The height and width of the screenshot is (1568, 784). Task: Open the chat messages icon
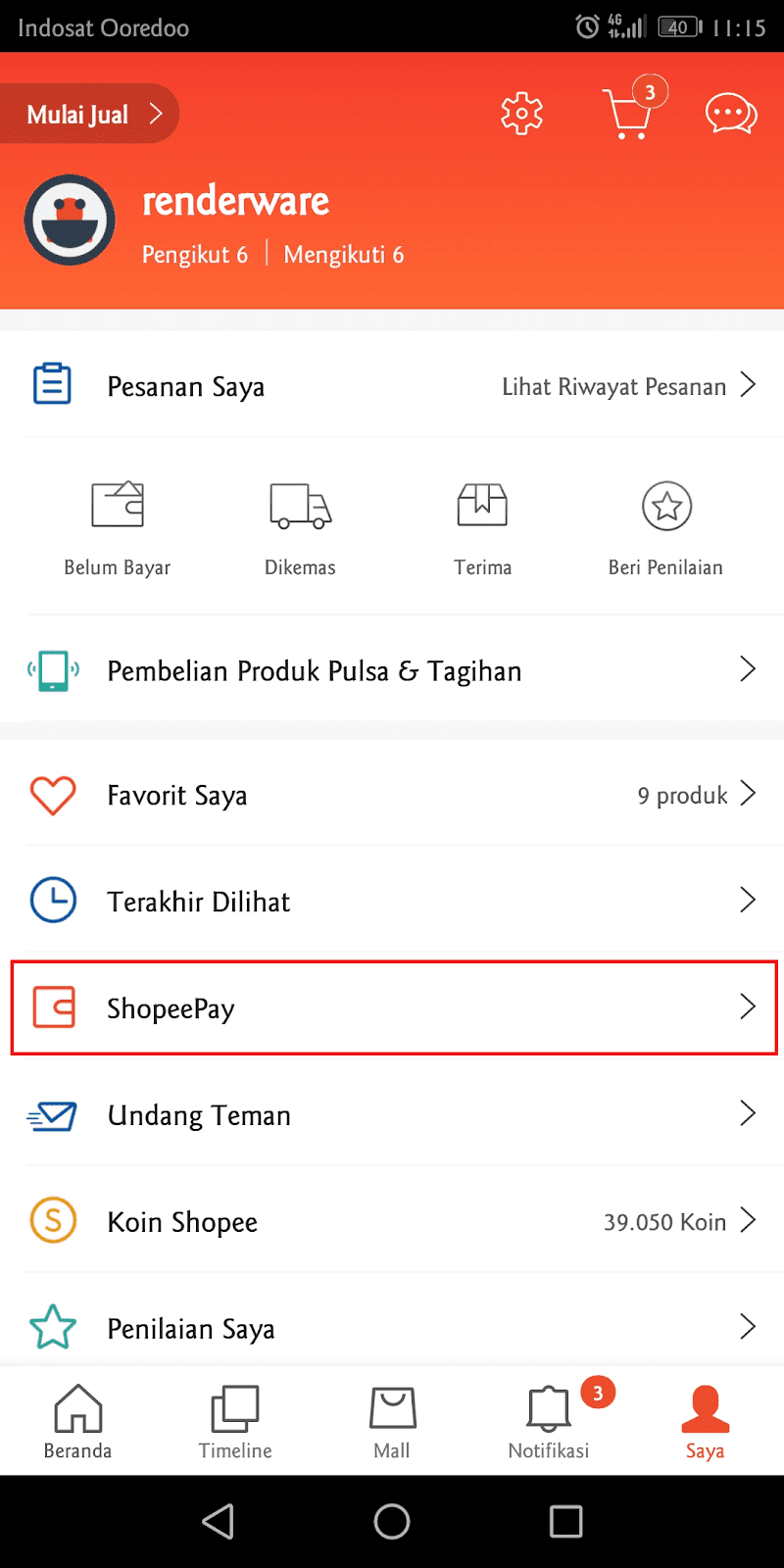(x=731, y=113)
